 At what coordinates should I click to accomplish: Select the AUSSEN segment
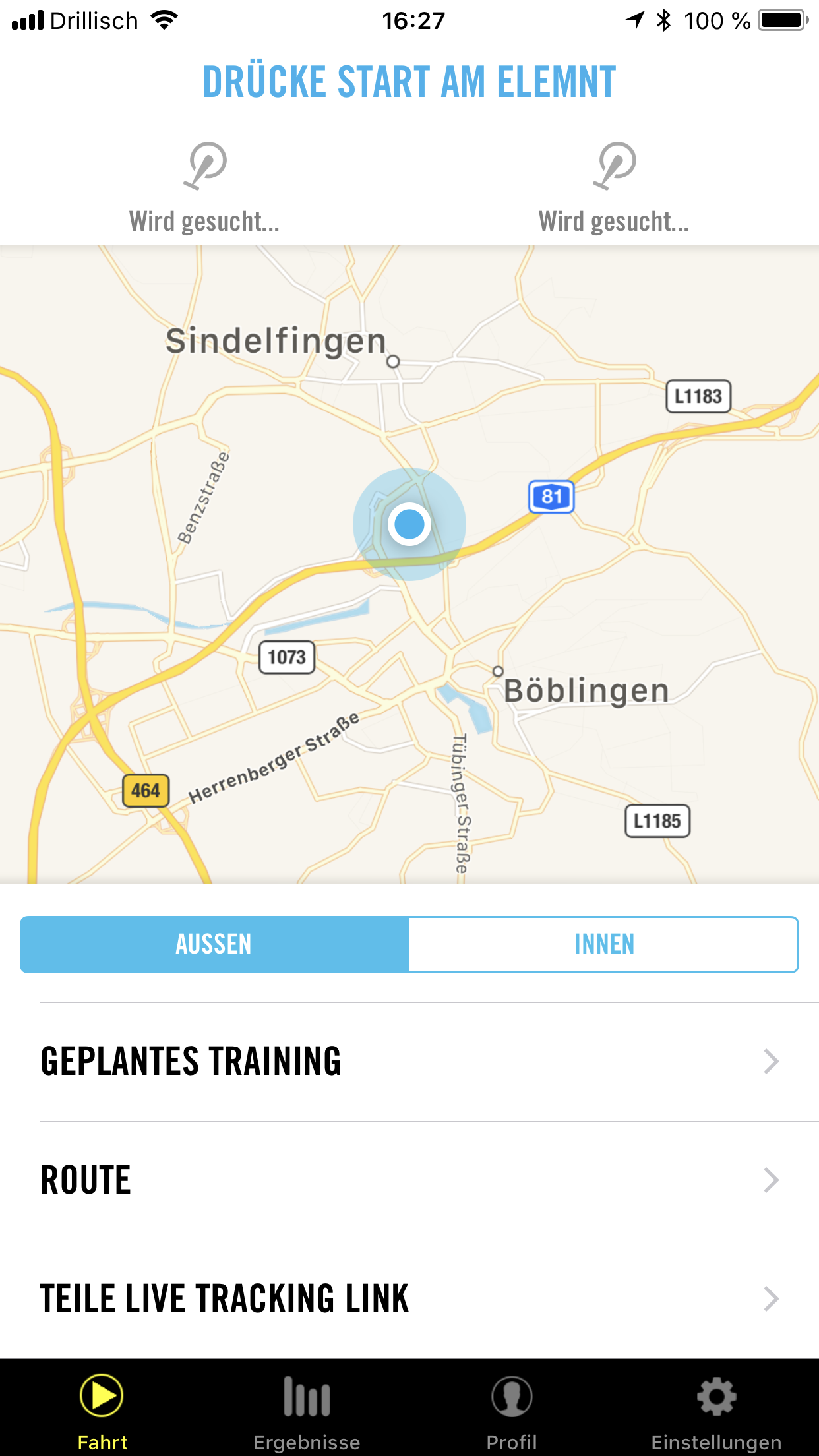click(214, 944)
